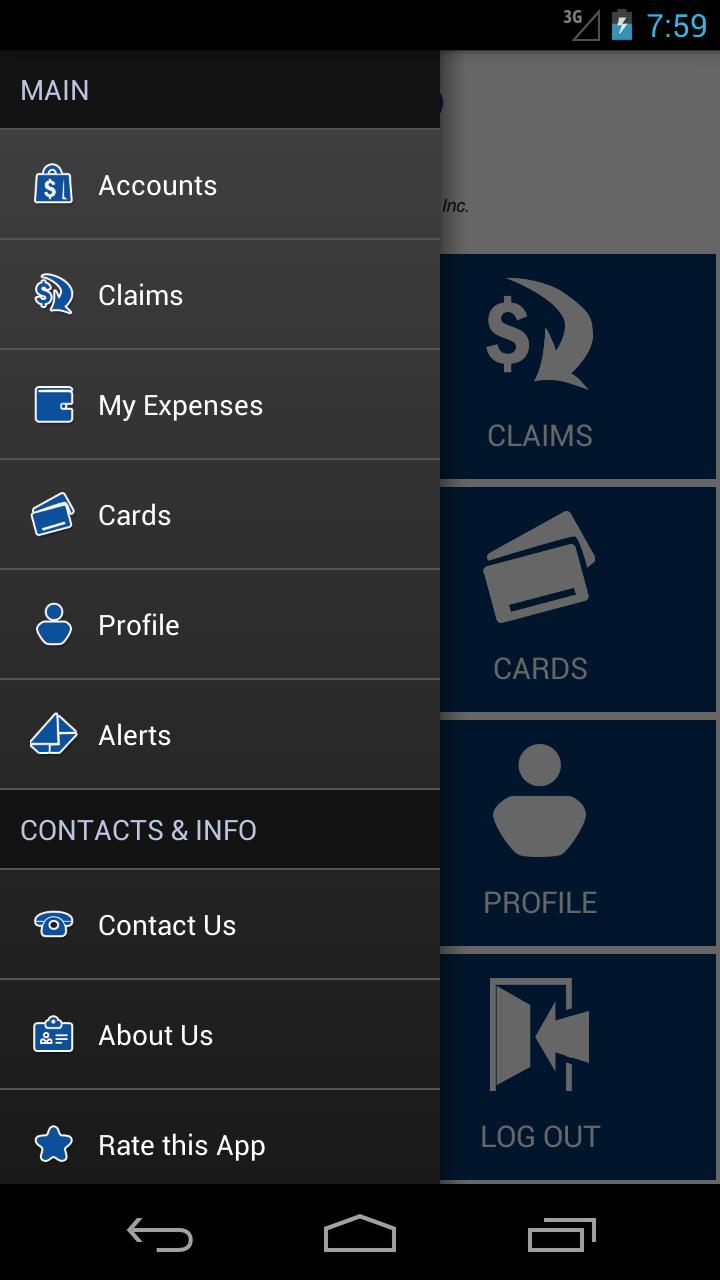Viewport: 720px width, 1280px height.
Task: Tap the Accounts dollar-bag icon
Action: [52, 185]
